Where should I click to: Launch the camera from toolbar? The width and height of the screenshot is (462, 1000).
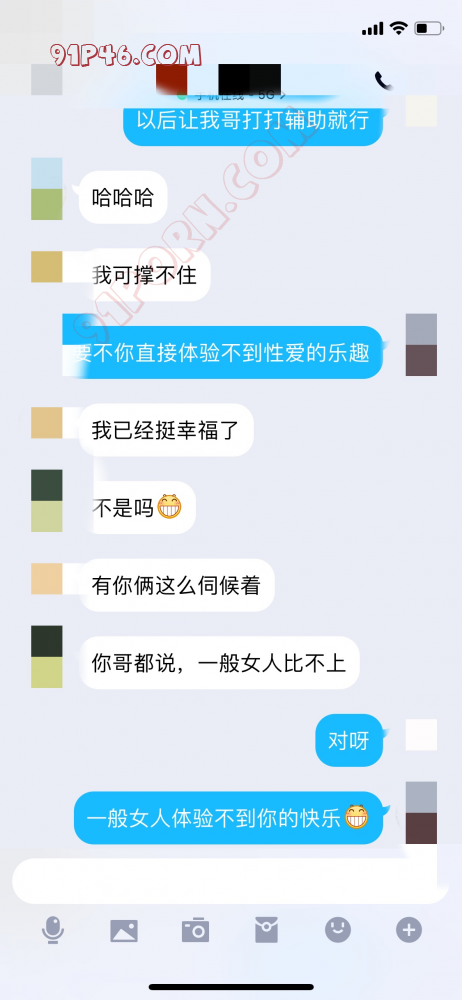pos(195,930)
